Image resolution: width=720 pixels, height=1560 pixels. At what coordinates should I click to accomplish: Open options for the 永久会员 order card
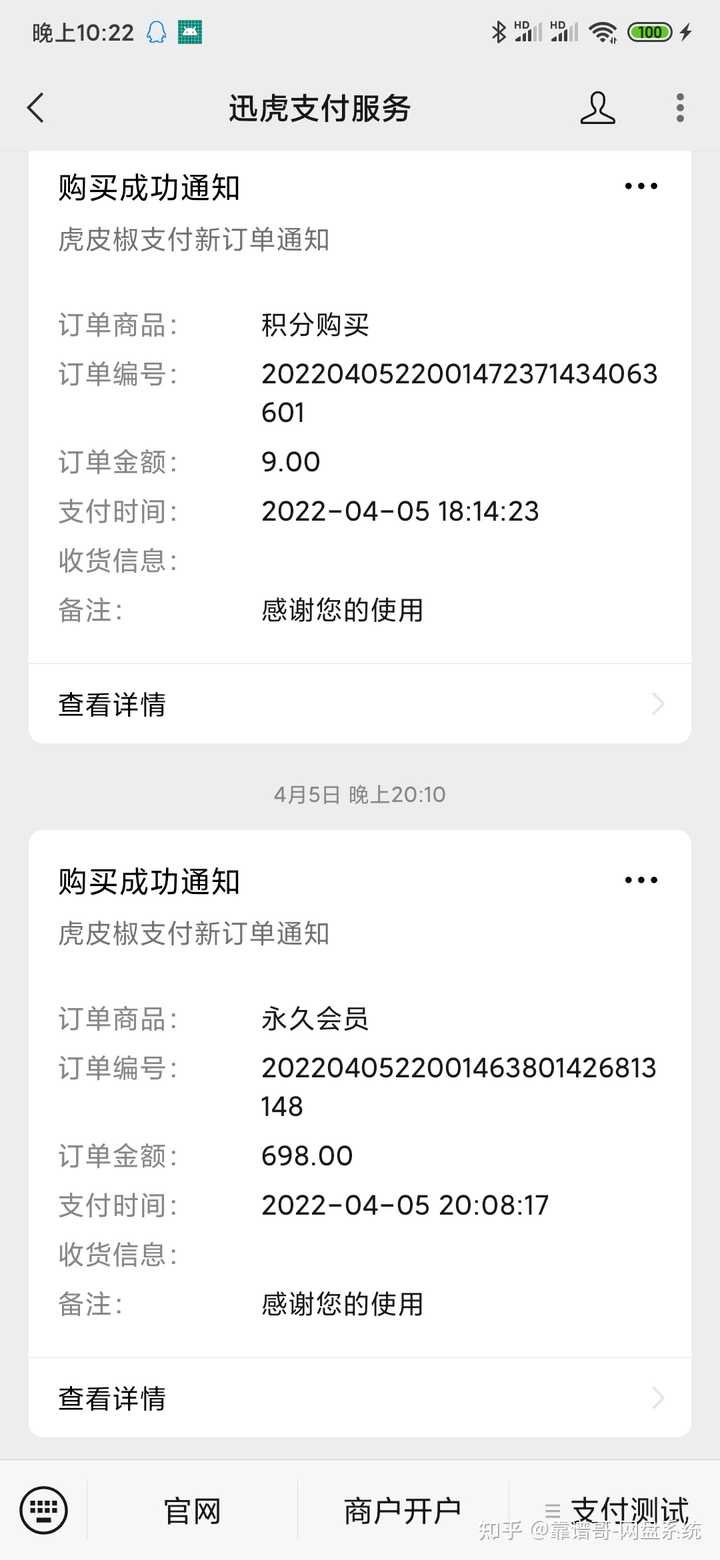pyautogui.click(x=641, y=880)
